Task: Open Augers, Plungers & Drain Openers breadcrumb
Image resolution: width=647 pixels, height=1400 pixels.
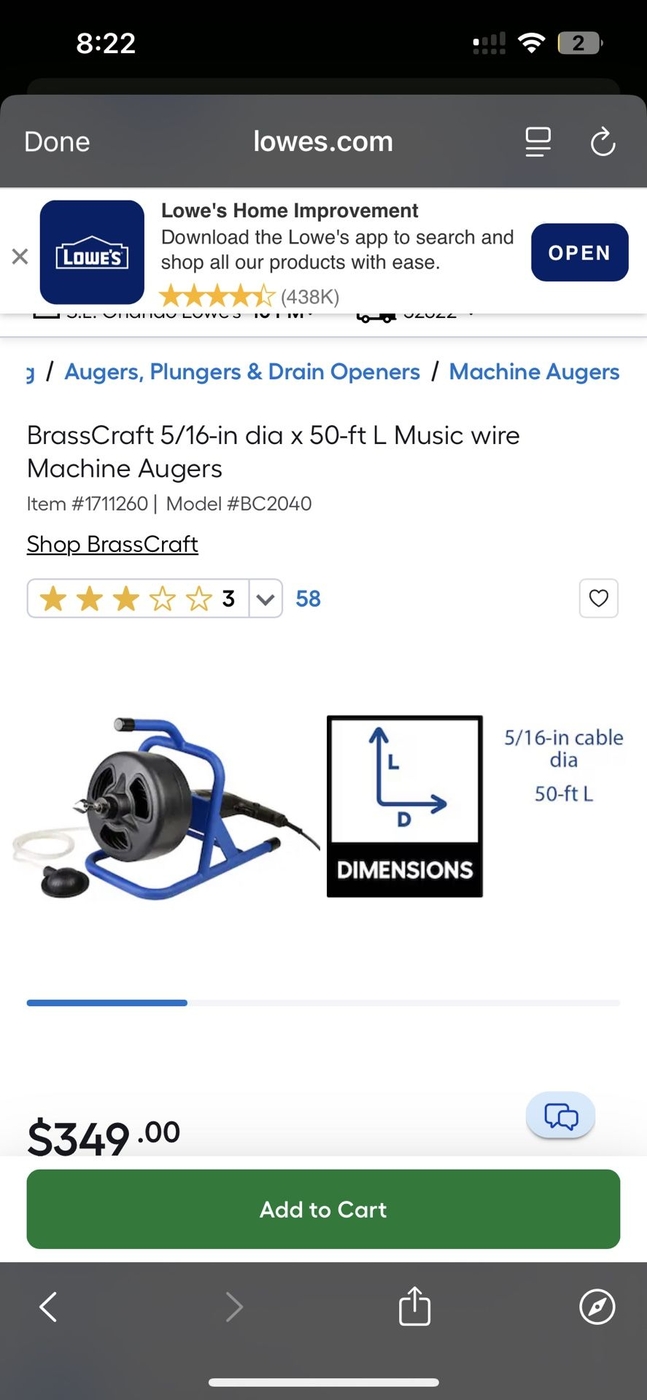Action: [242, 372]
